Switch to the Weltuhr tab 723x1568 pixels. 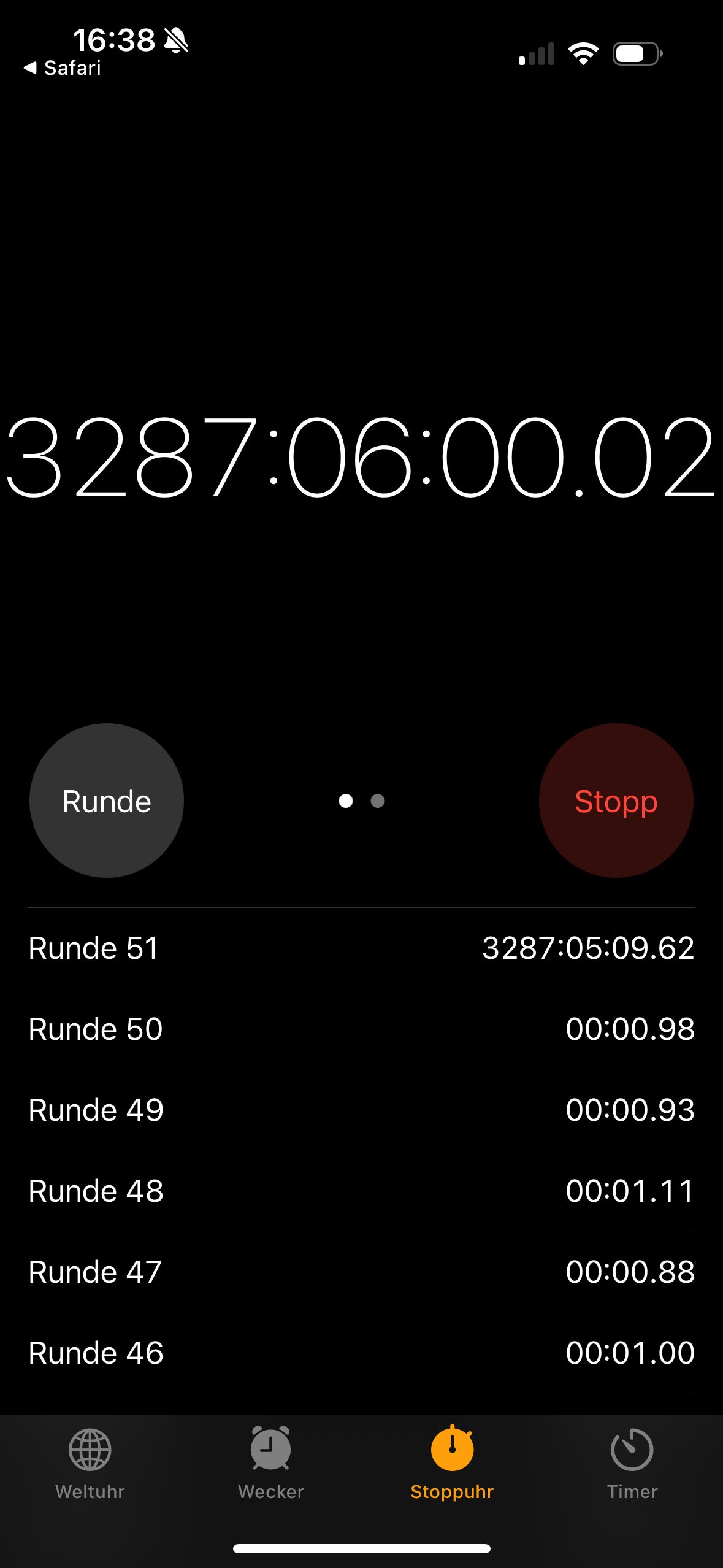point(90,1463)
